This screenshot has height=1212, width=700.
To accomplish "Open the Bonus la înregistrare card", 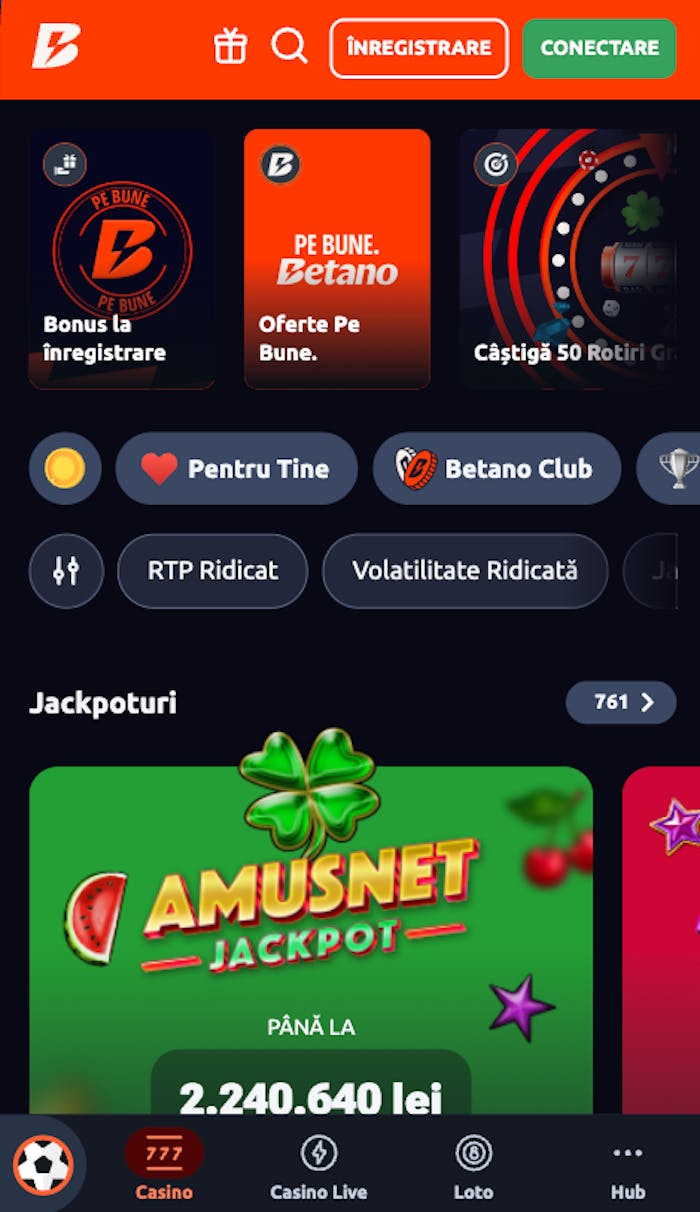I will (x=122, y=259).
